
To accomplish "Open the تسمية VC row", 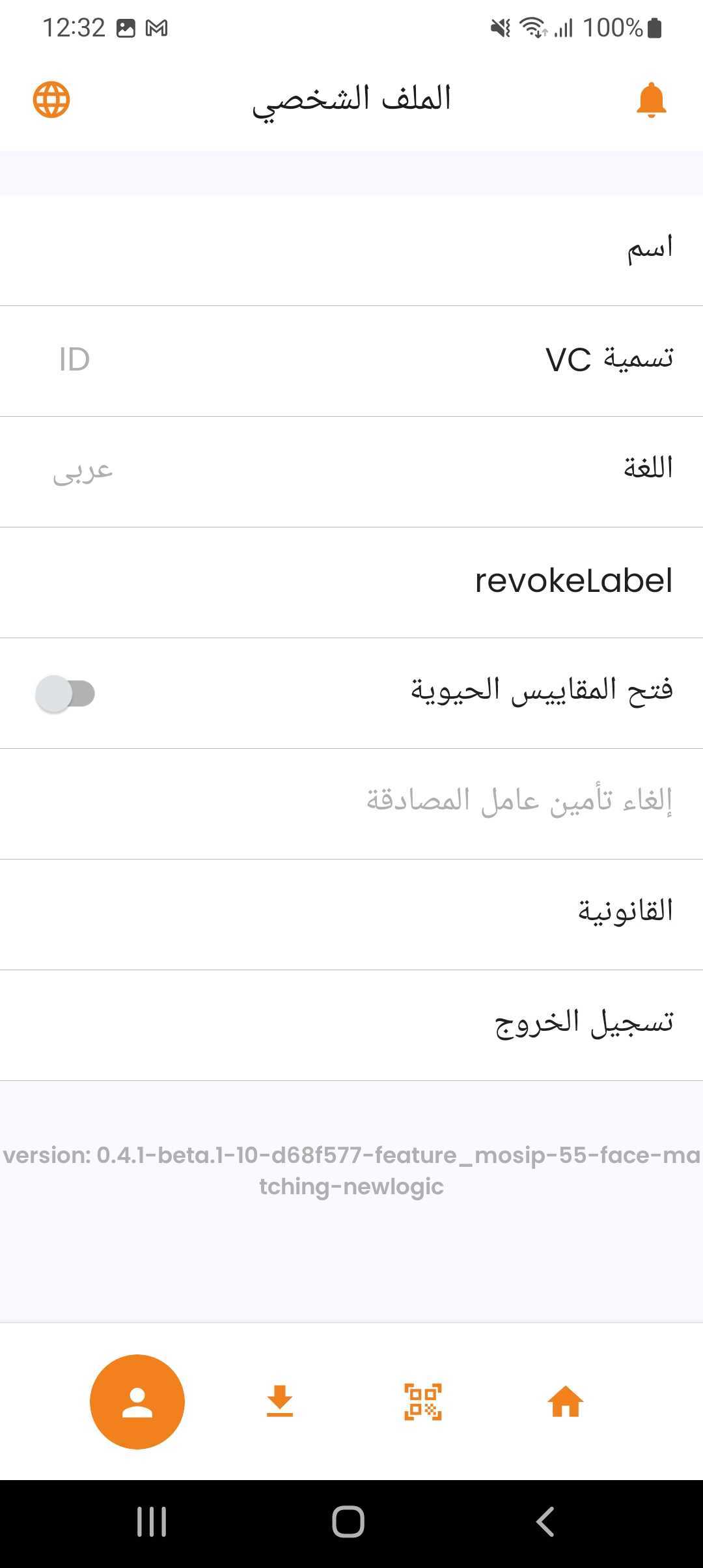I will click(x=351, y=360).
